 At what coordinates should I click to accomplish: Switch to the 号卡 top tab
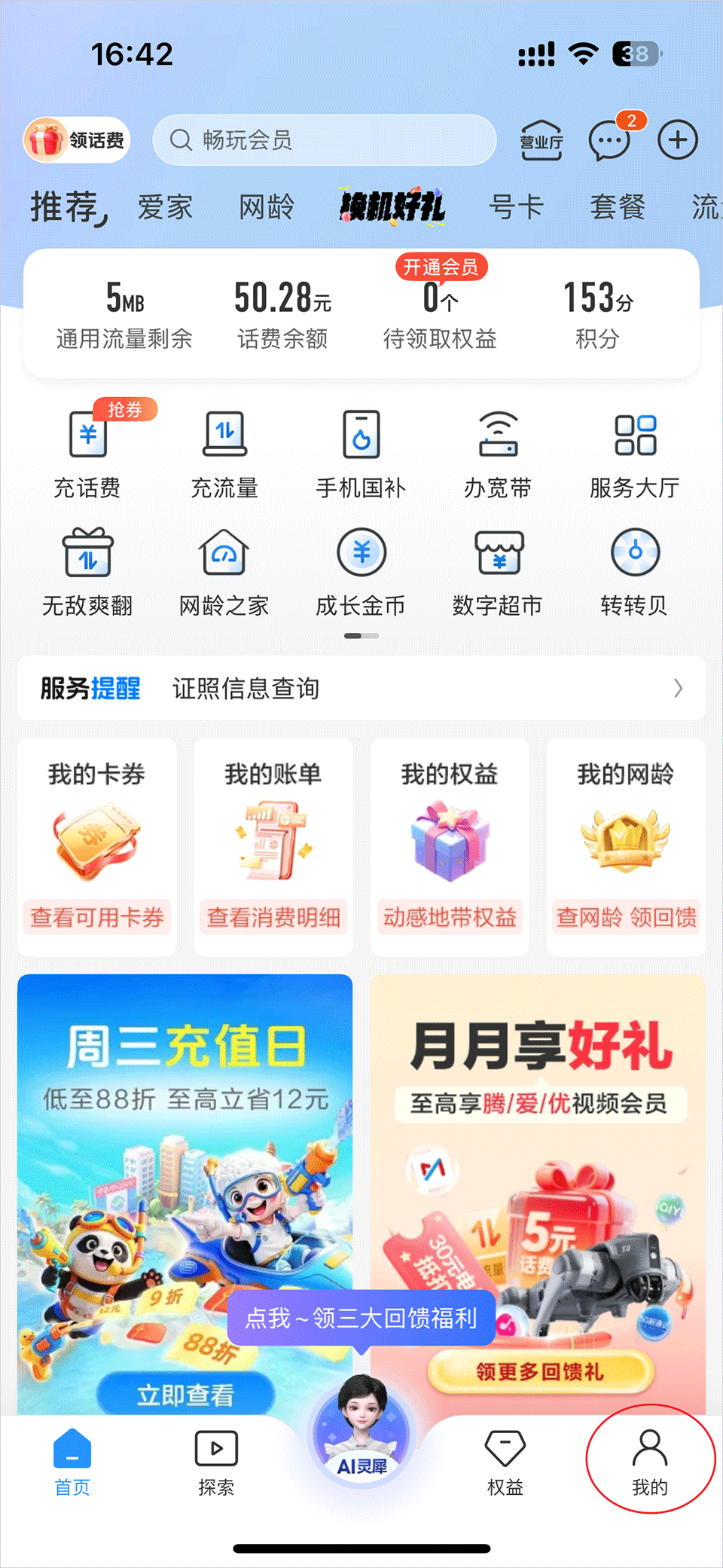click(x=516, y=206)
